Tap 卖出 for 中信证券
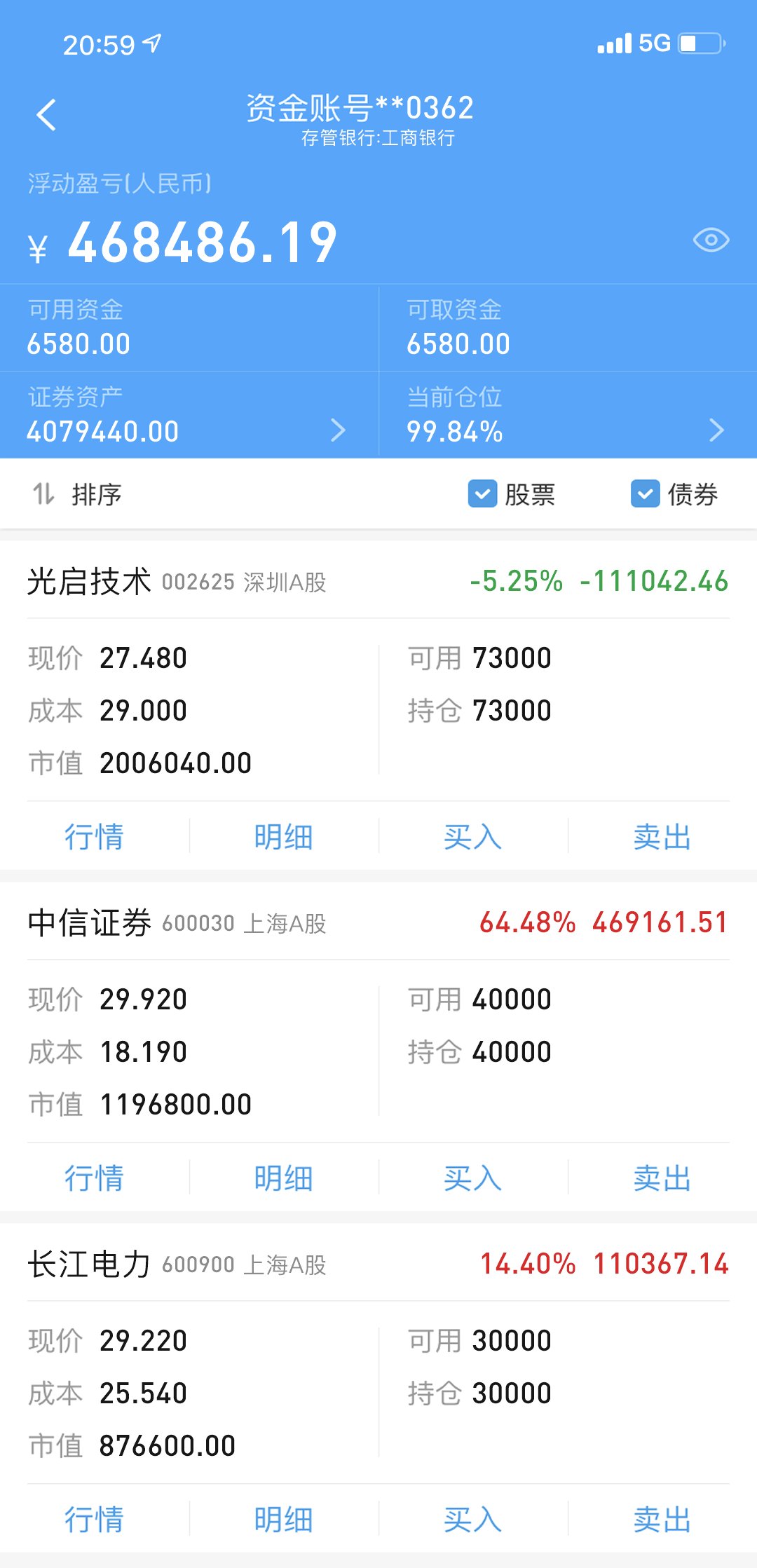The height and width of the screenshot is (1568, 757). [660, 1178]
